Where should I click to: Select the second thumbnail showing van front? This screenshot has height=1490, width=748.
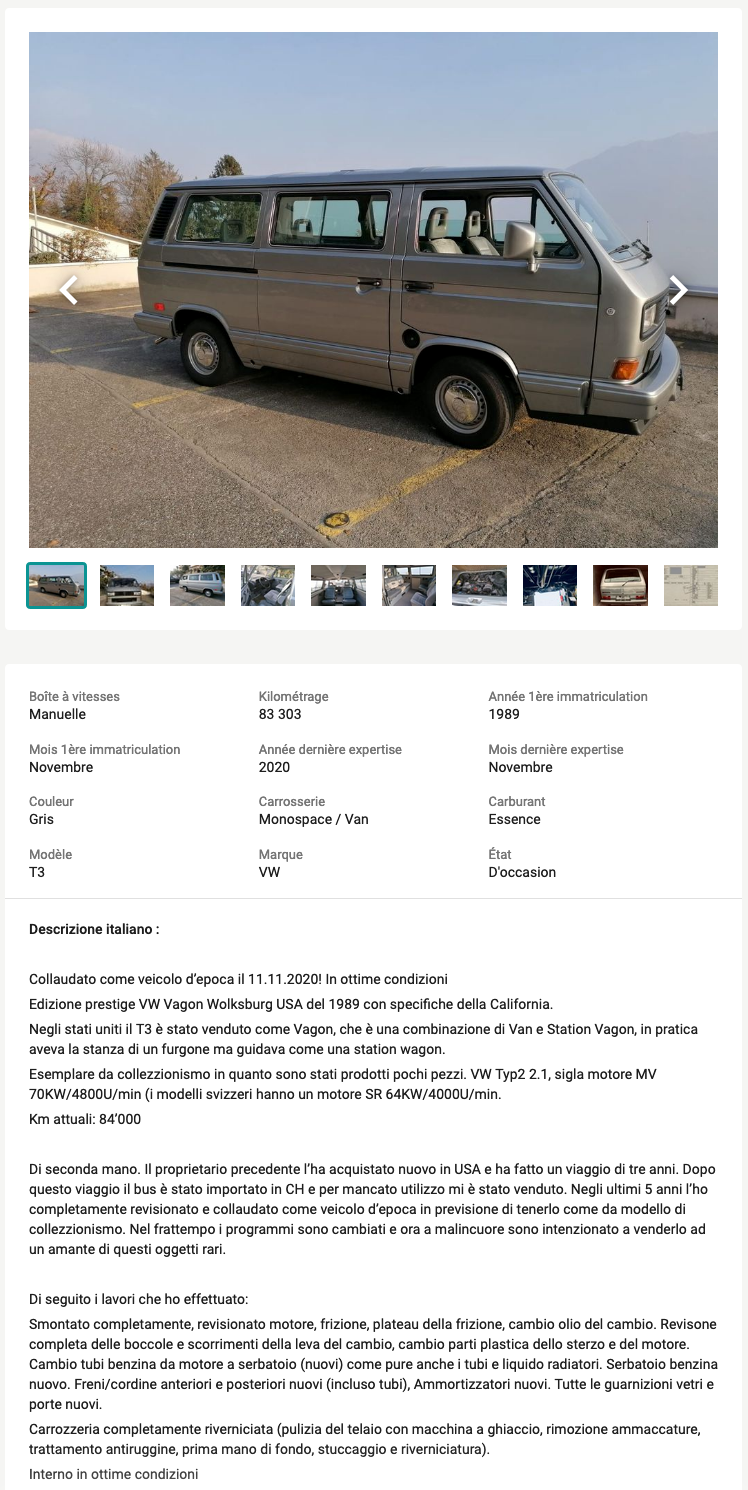[127, 586]
